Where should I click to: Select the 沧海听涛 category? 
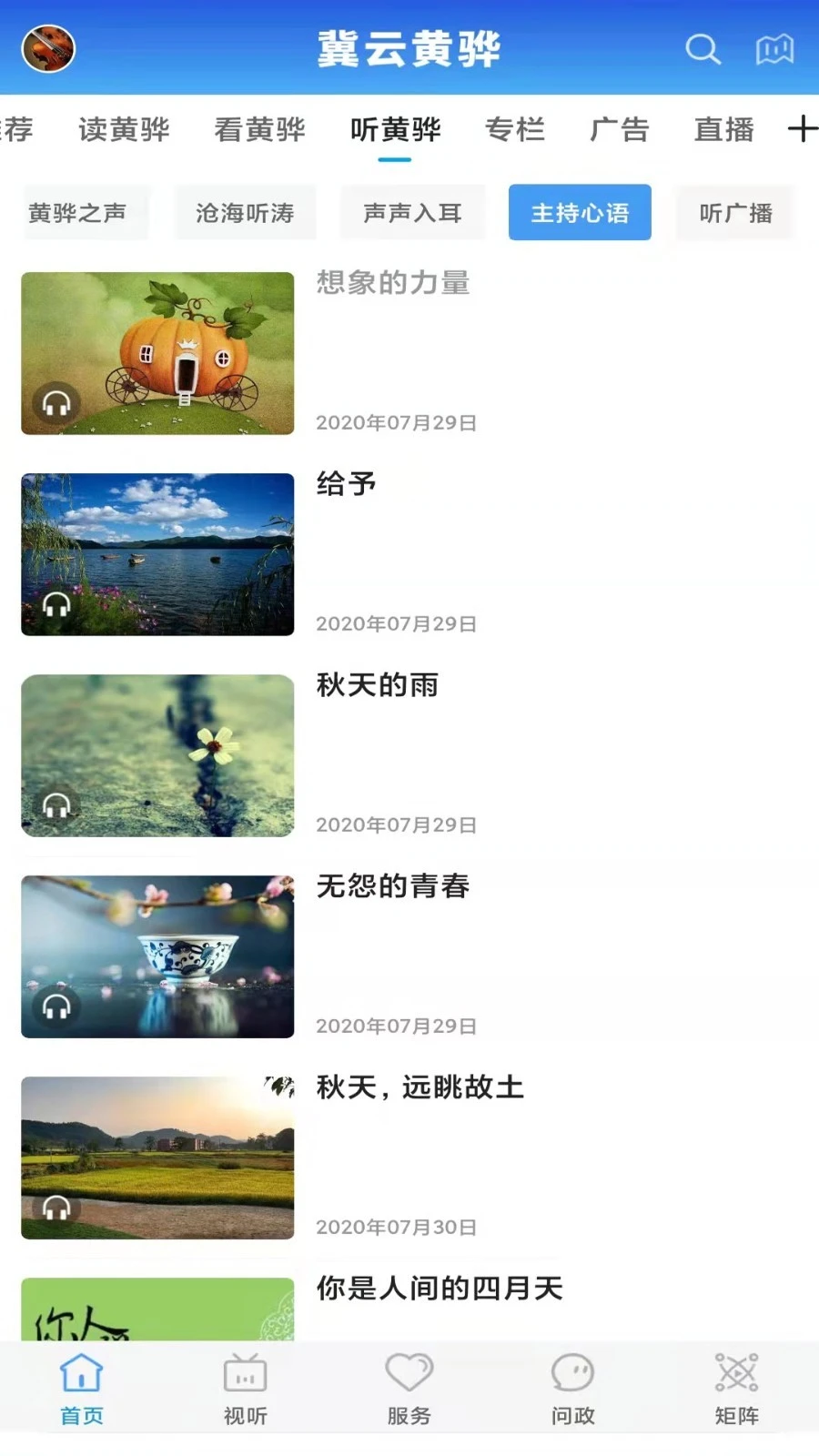[x=245, y=212]
